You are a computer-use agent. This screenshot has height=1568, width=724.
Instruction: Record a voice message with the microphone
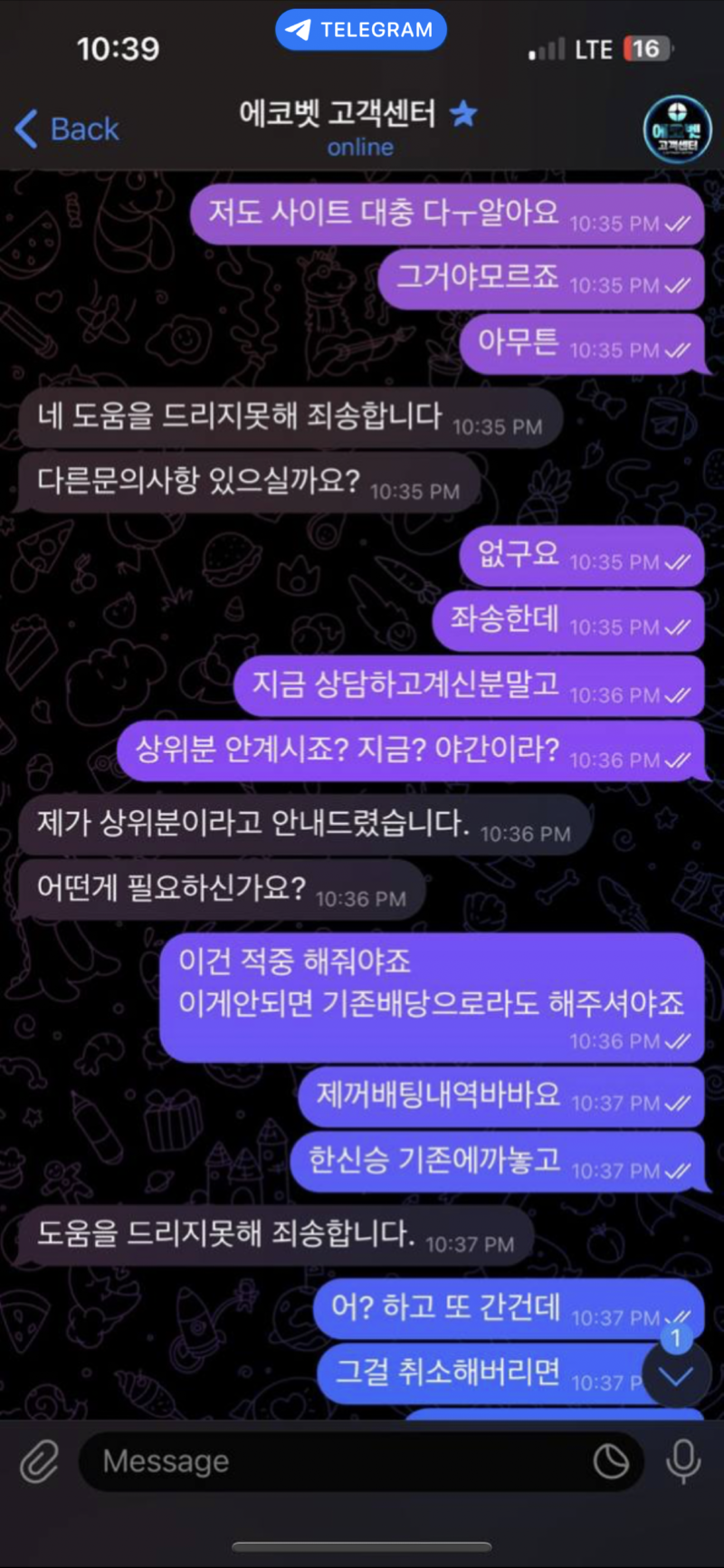(x=683, y=1461)
